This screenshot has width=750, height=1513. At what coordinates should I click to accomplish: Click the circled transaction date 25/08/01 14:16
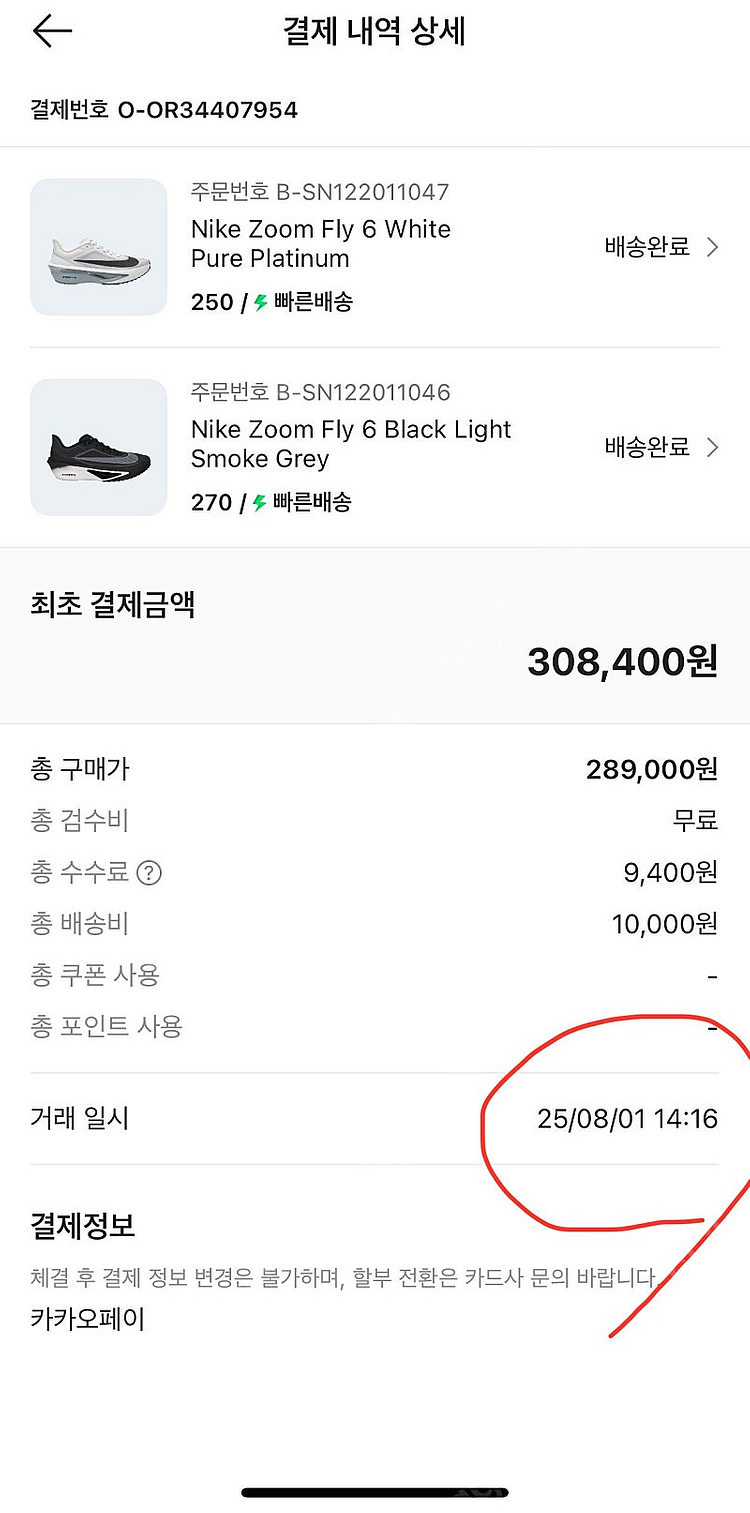626,1119
